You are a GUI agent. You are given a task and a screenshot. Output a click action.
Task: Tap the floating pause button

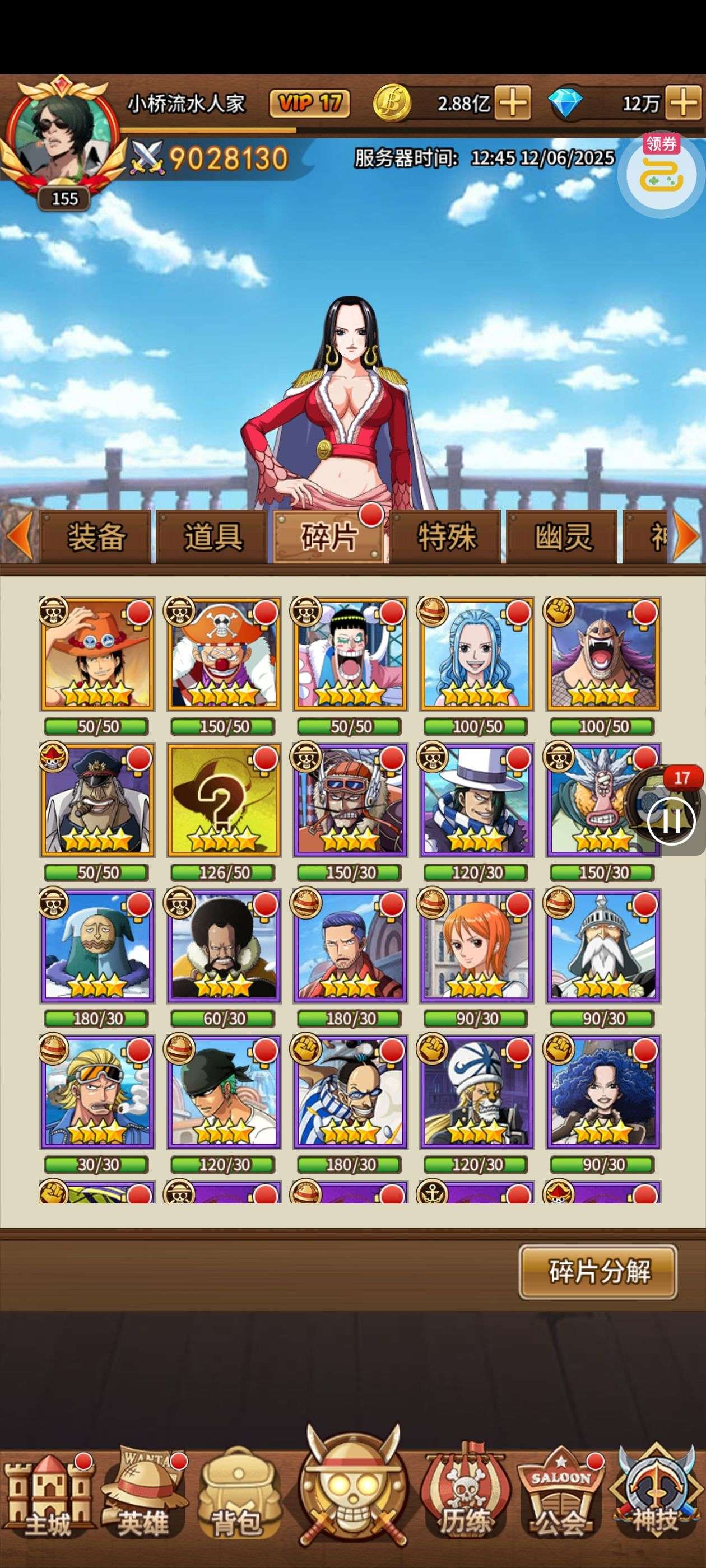(x=671, y=821)
